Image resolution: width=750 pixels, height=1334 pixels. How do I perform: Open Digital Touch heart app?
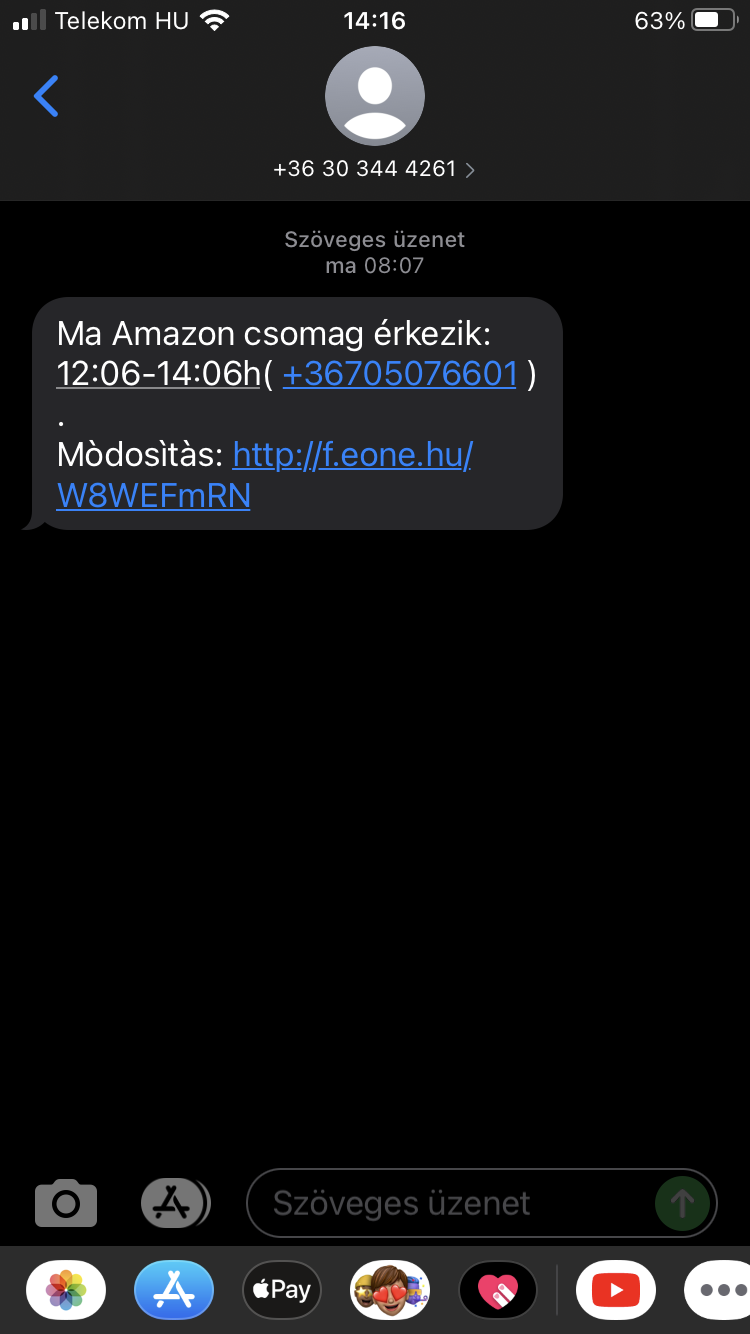(498, 1290)
